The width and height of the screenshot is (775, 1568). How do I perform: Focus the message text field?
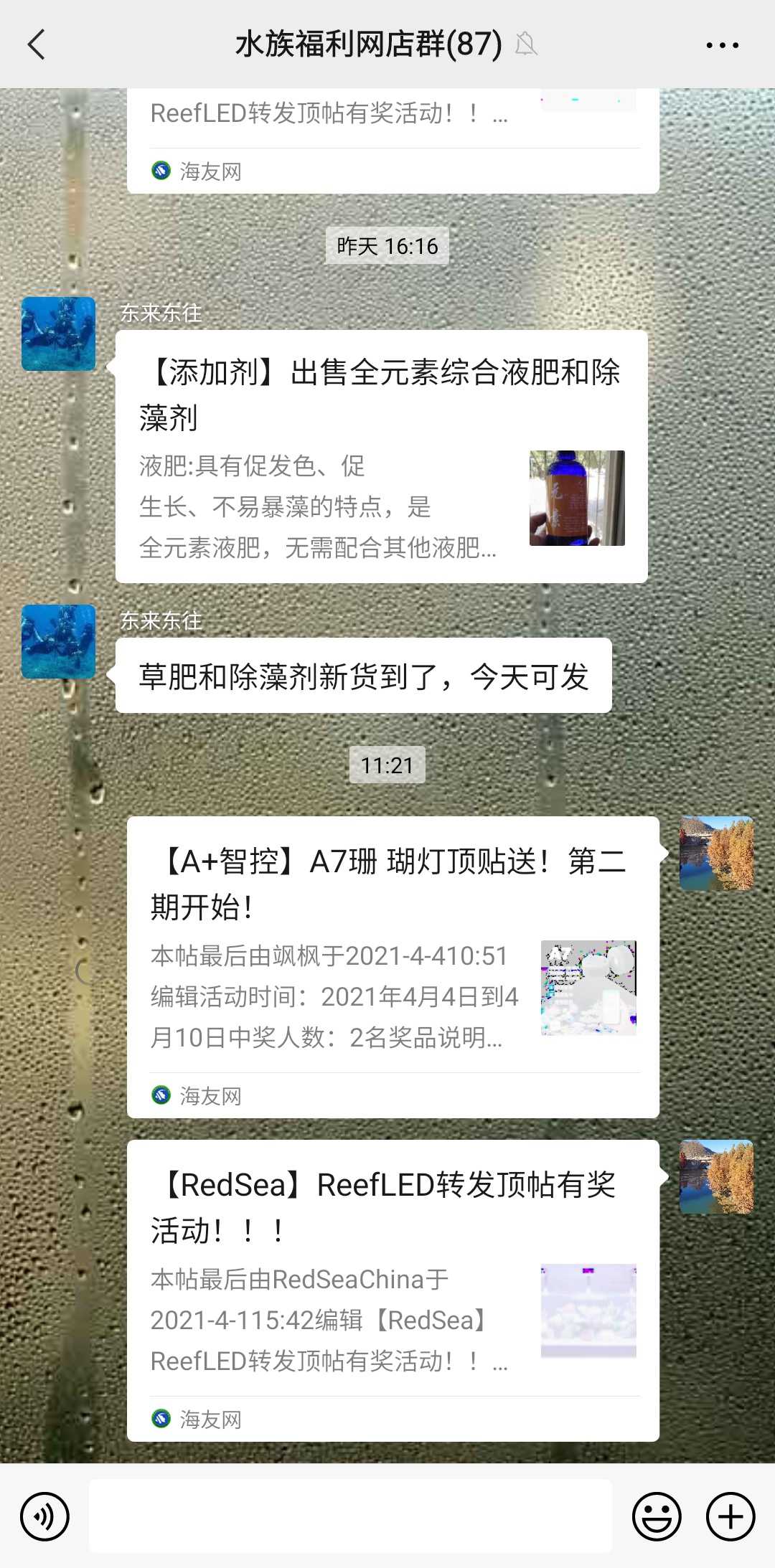(350, 1516)
